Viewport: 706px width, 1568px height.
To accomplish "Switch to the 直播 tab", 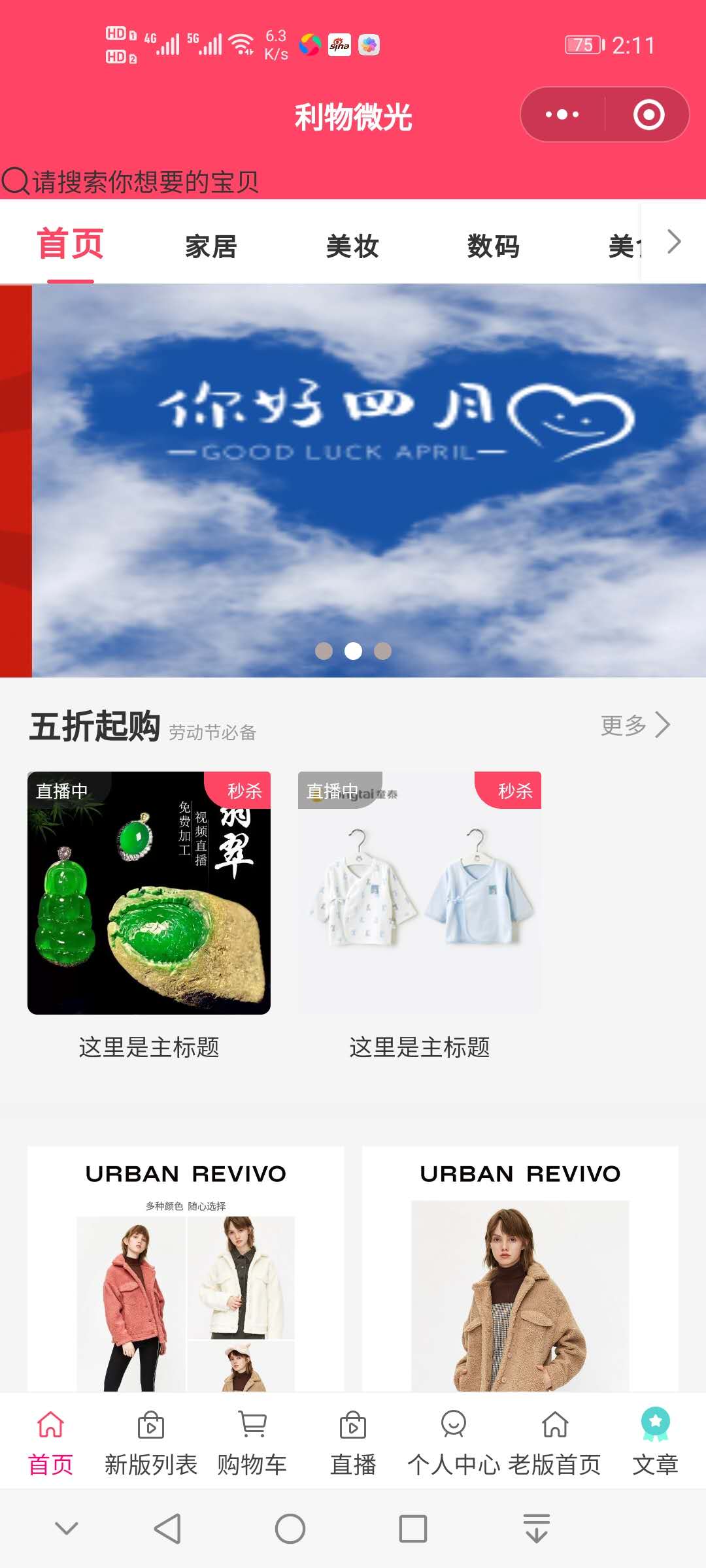I will click(x=353, y=1443).
